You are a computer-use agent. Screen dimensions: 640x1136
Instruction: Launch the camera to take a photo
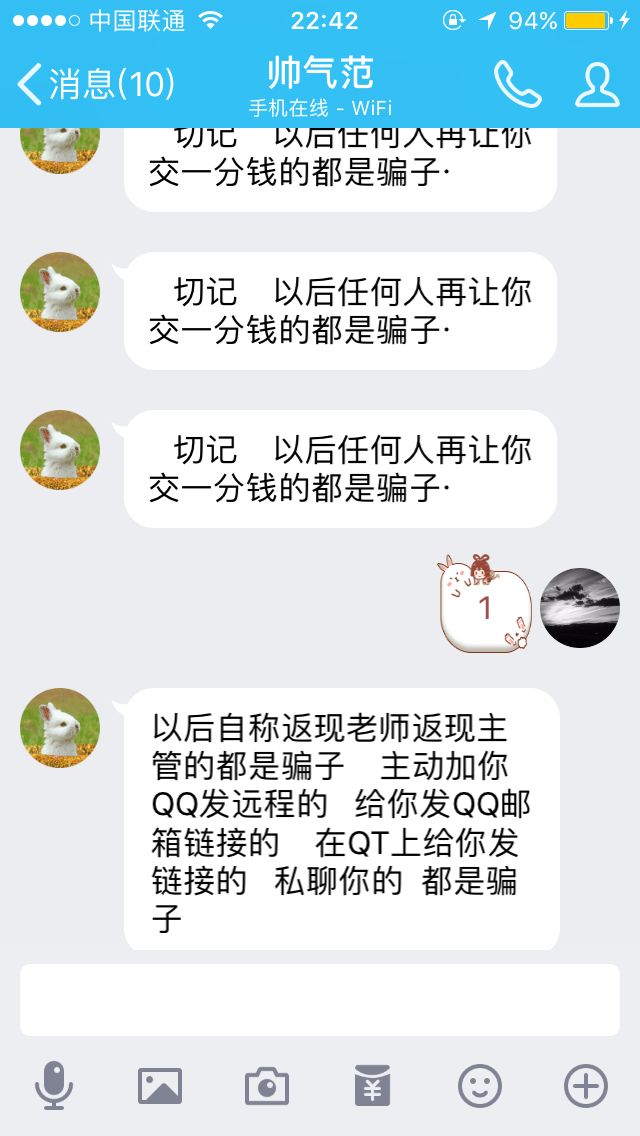click(267, 1086)
